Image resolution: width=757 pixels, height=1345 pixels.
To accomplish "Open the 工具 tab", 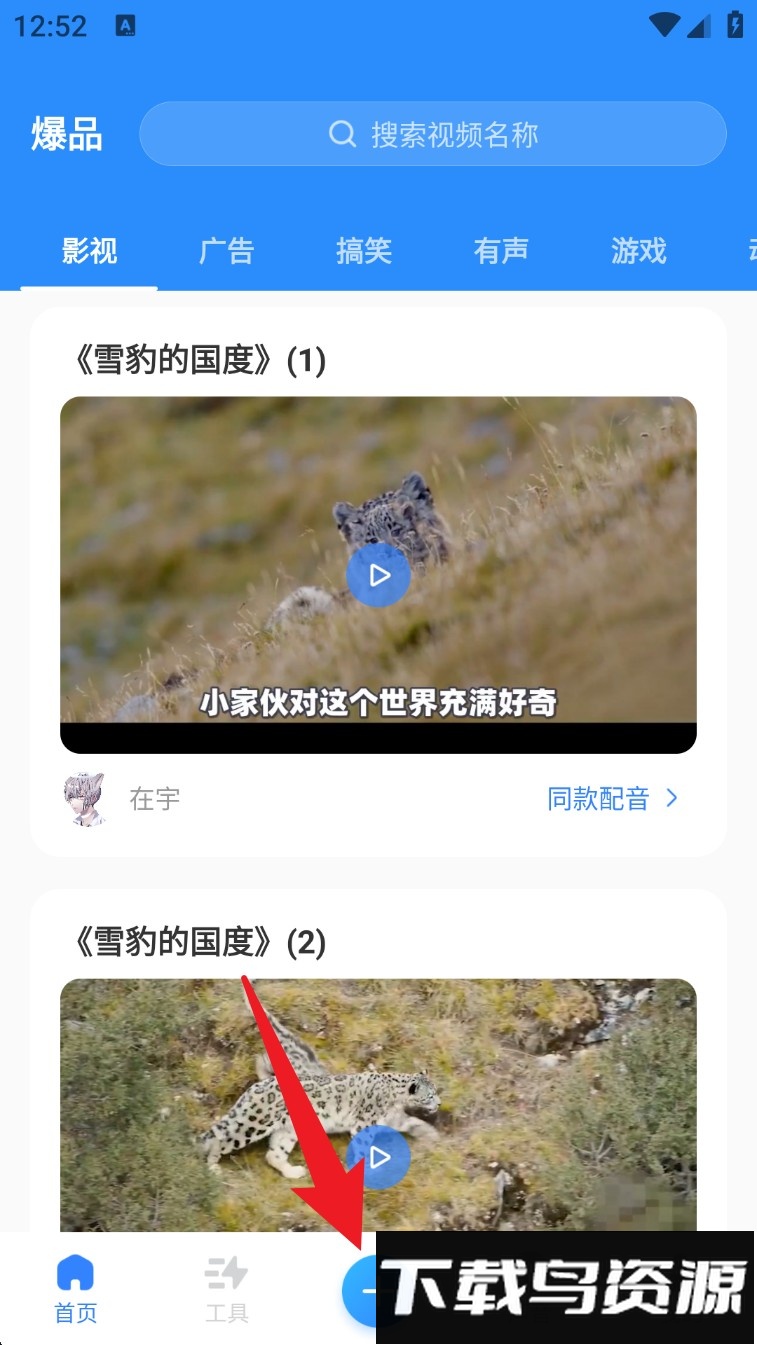I will [x=226, y=1290].
